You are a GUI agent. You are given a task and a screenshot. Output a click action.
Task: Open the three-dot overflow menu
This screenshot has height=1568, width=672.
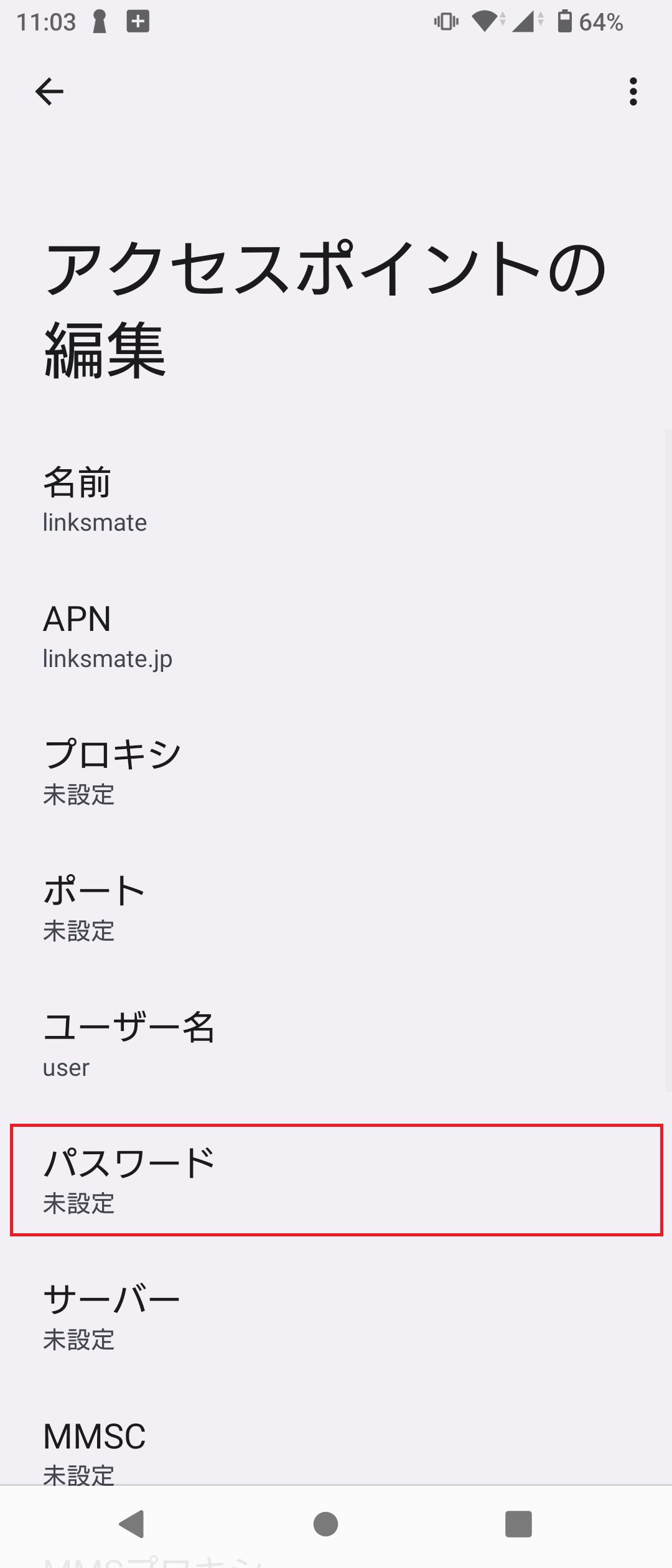[632, 92]
